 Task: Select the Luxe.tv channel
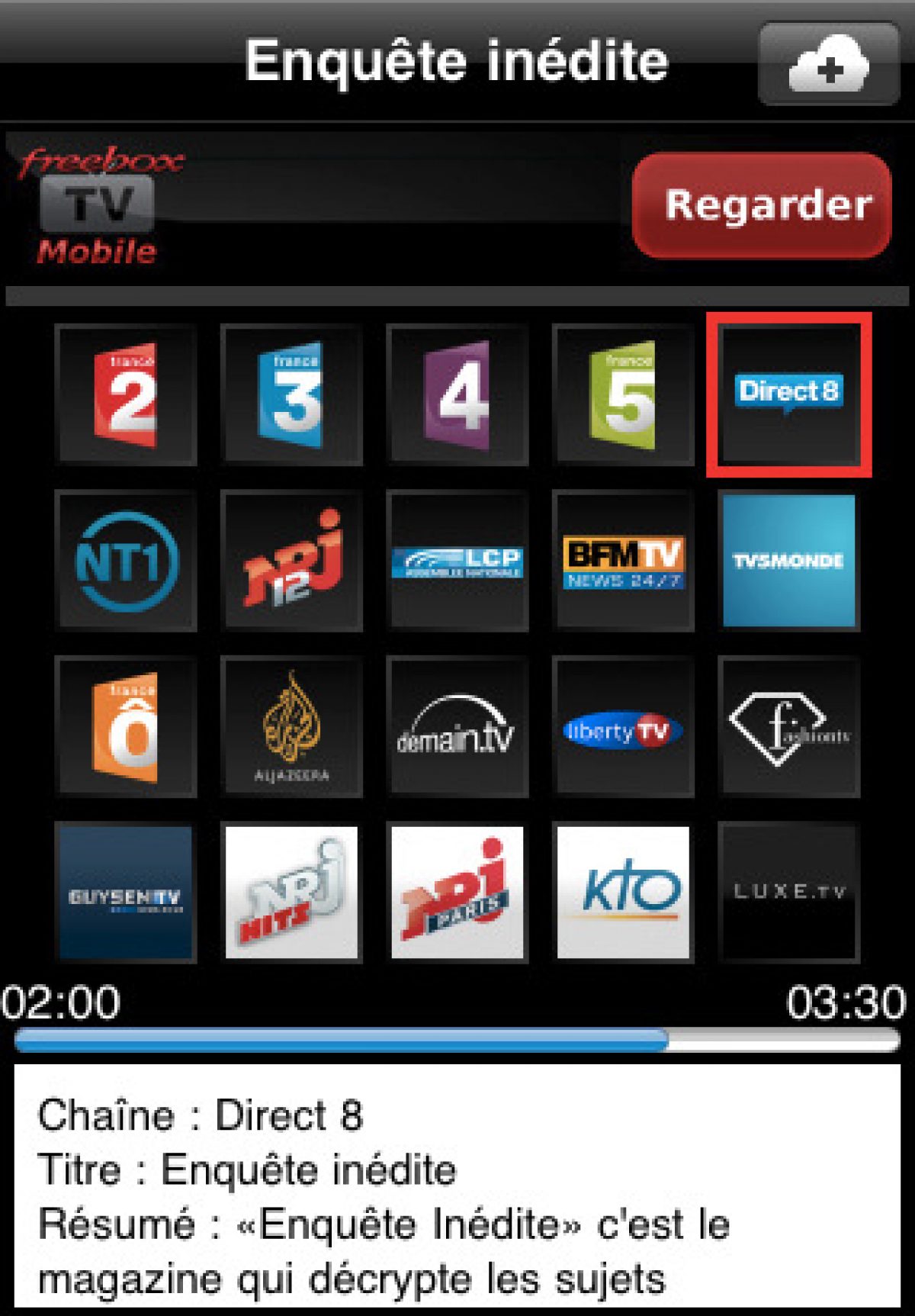click(x=788, y=892)
